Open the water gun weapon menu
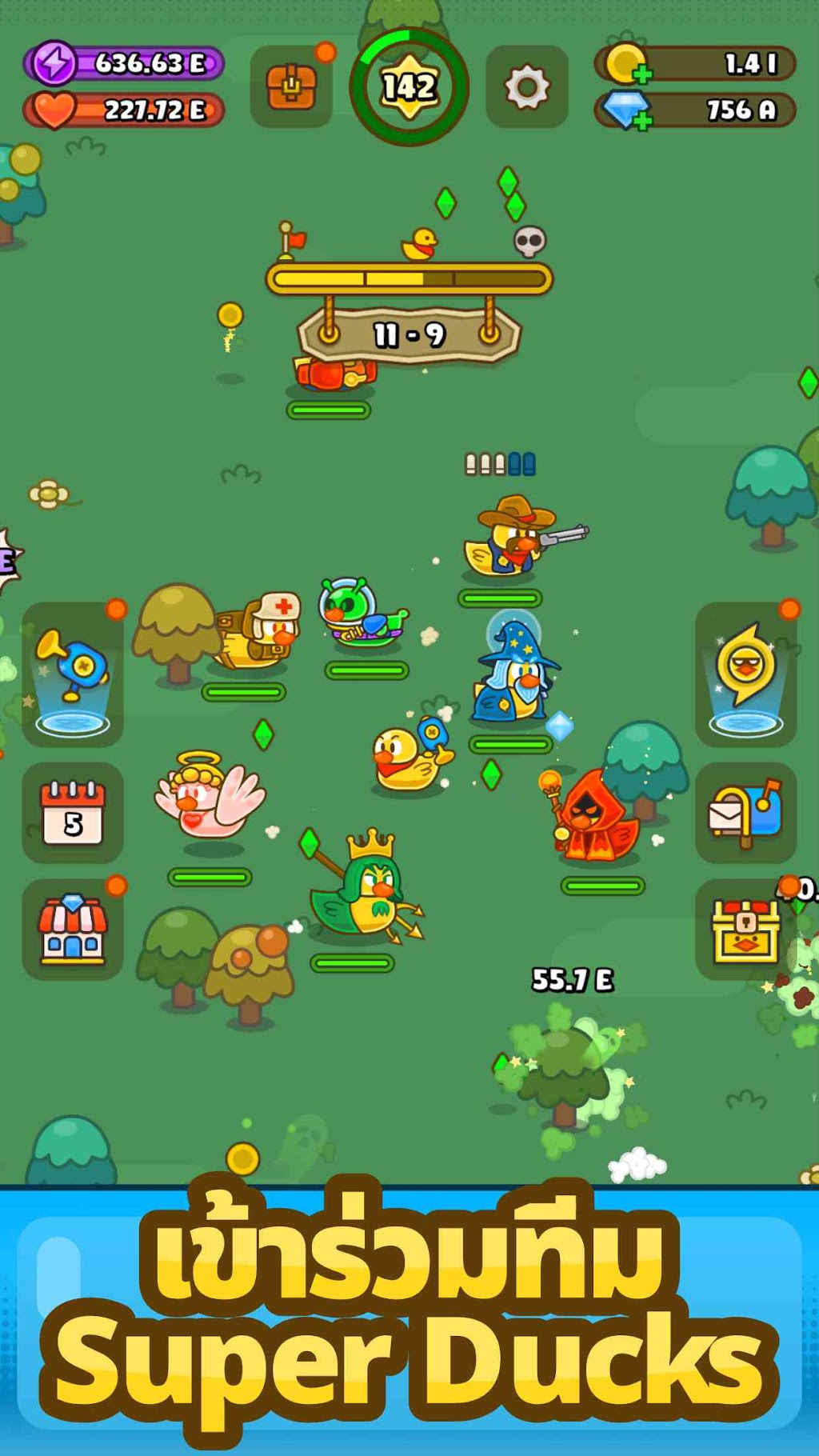 point(73,674)
